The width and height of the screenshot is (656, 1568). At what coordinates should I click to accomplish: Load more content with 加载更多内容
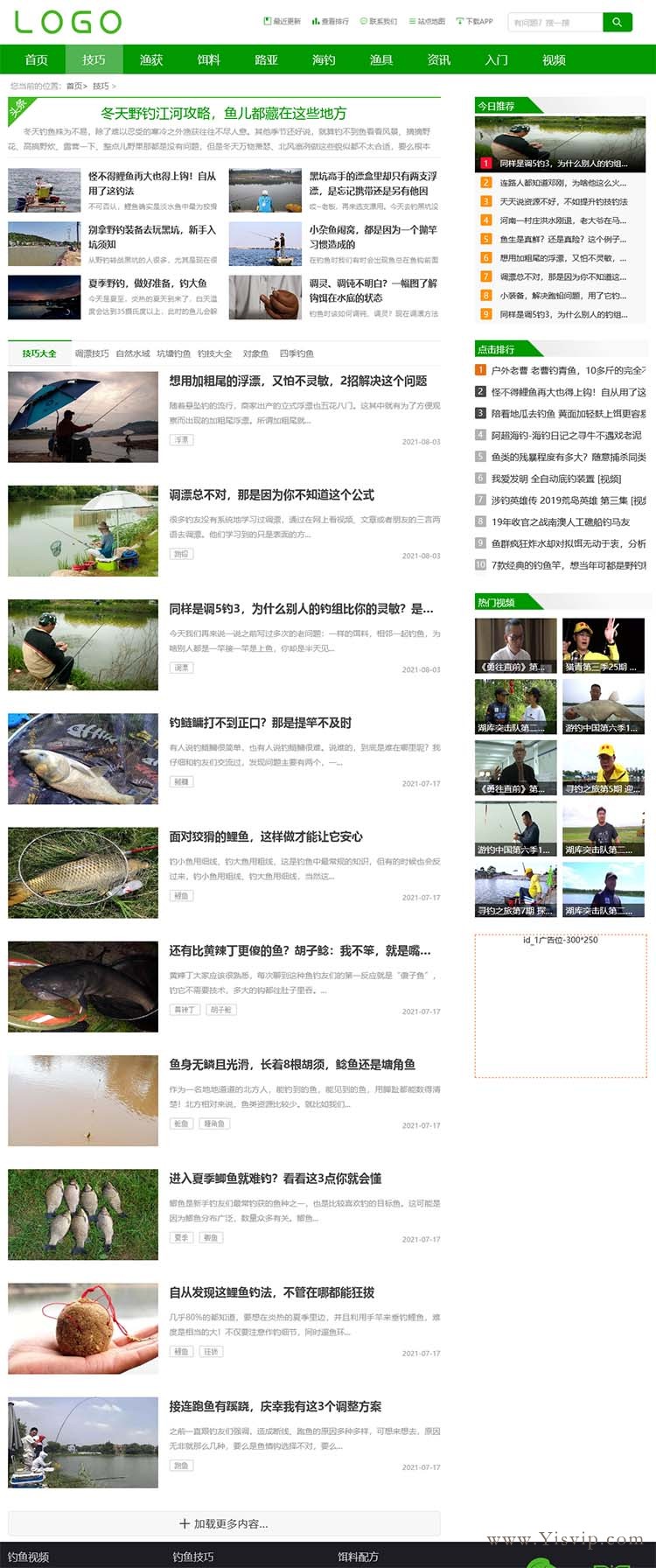[x=224, y=1523]
